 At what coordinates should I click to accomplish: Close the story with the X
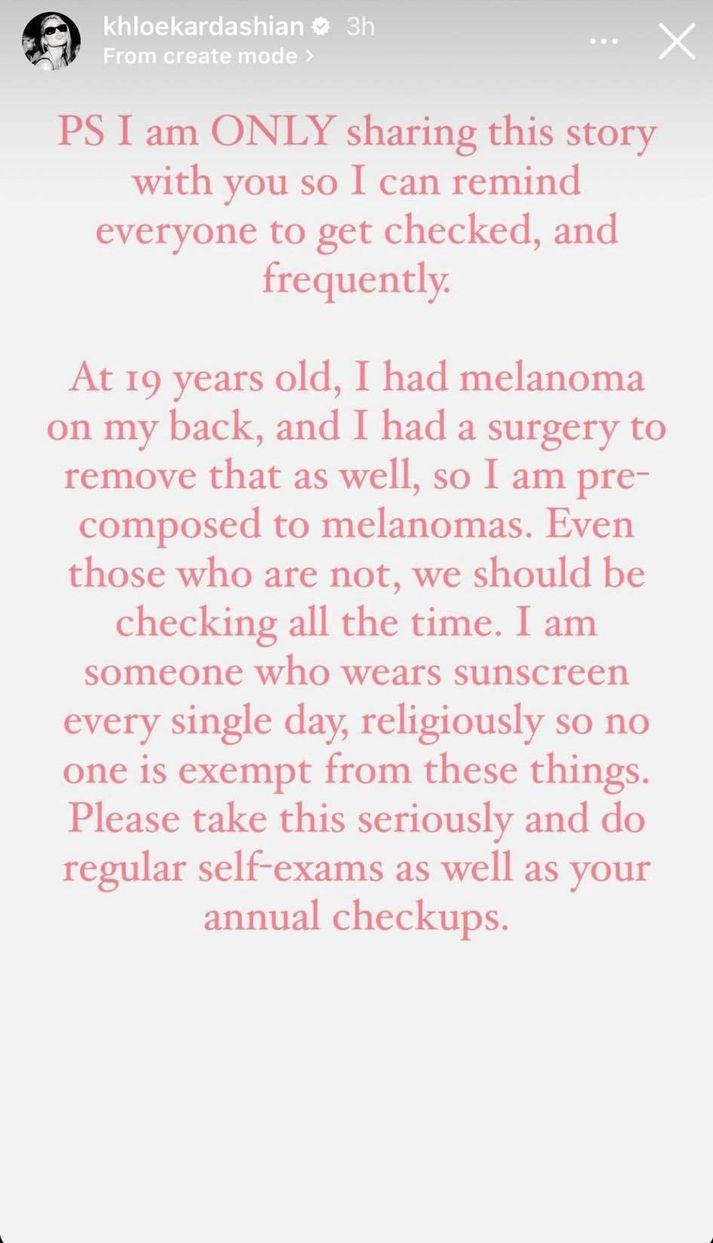[676, 42]
